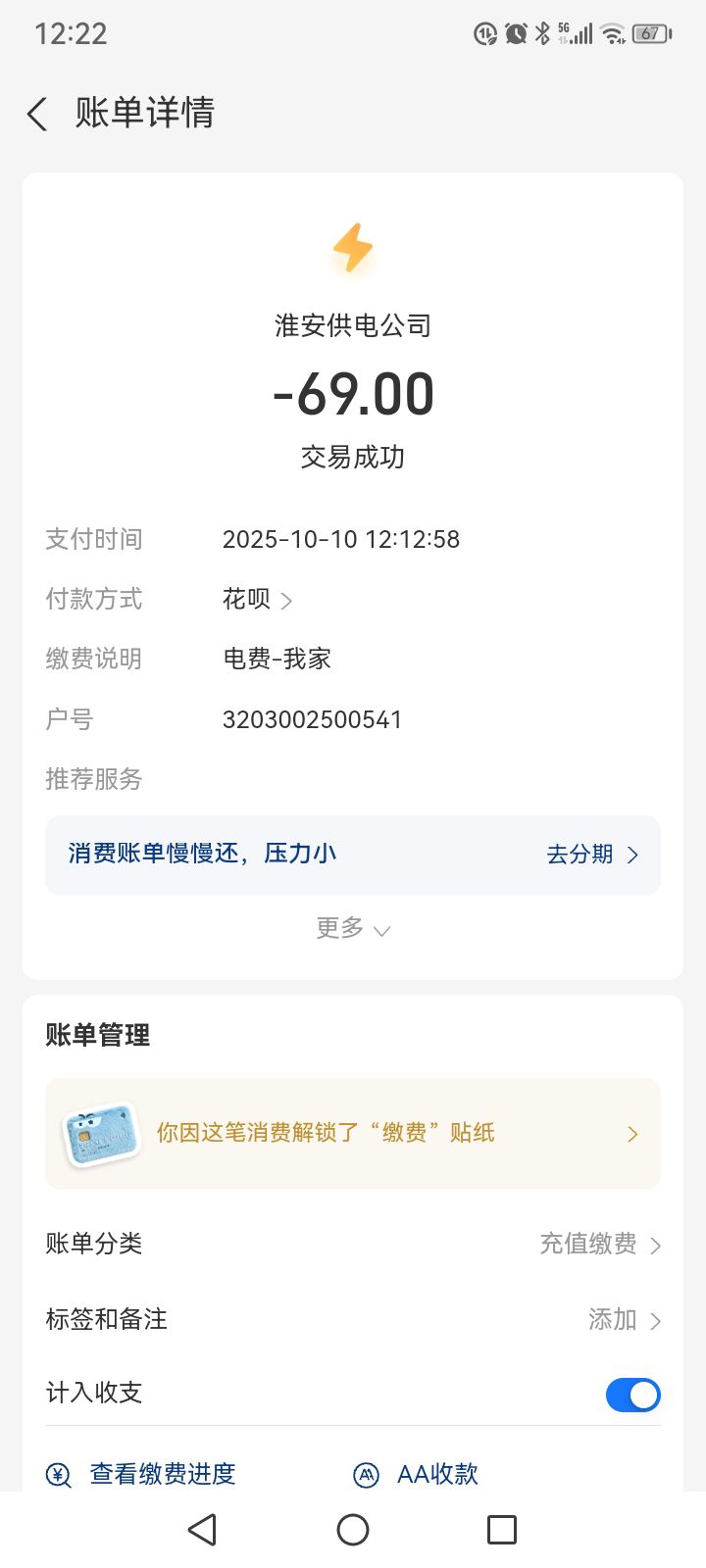Start AA收款 for this bill
Screen dimensions: 706x1568
point(417,1474)
